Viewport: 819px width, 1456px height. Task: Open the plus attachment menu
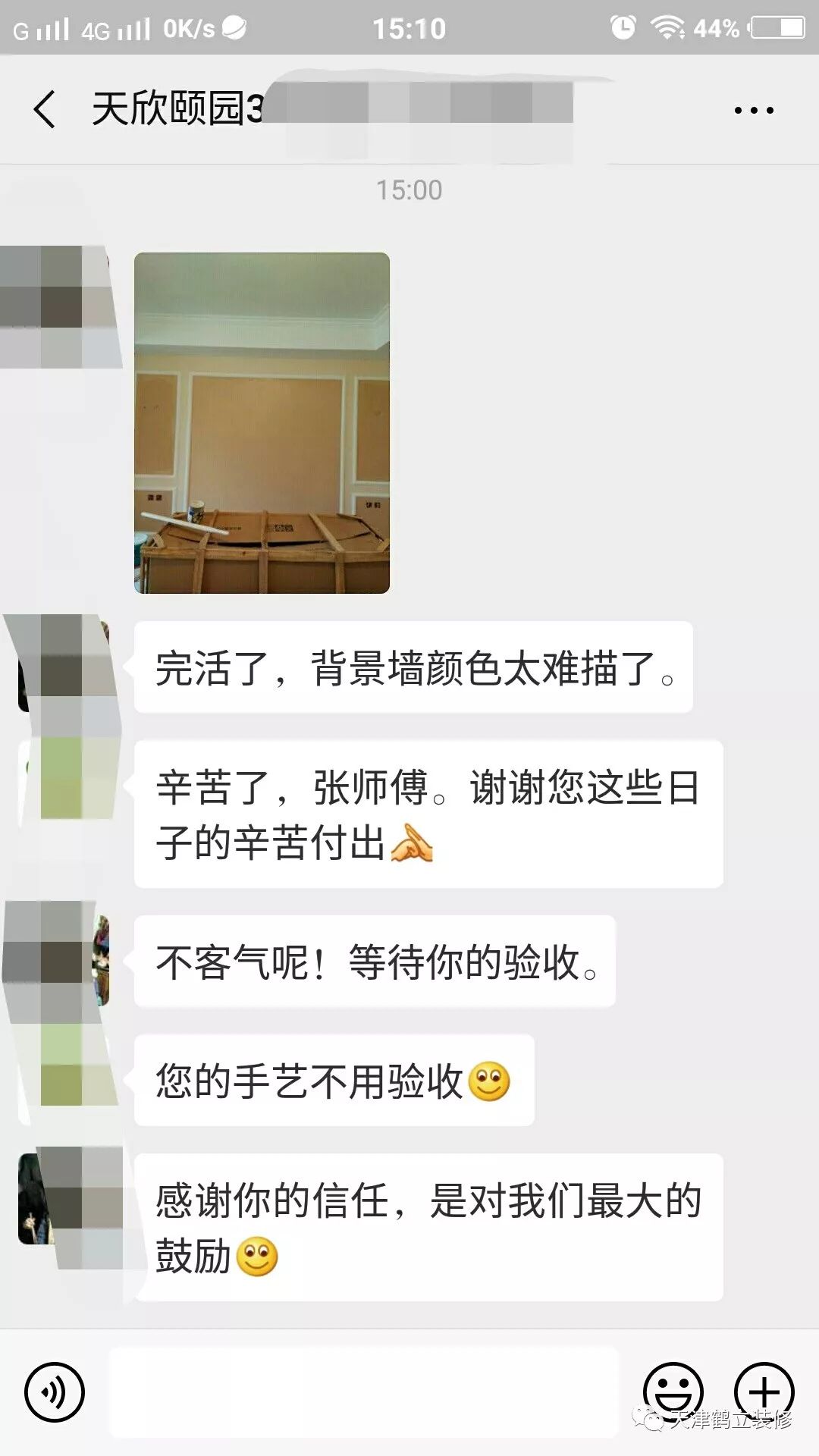(x=764, y=1392)
